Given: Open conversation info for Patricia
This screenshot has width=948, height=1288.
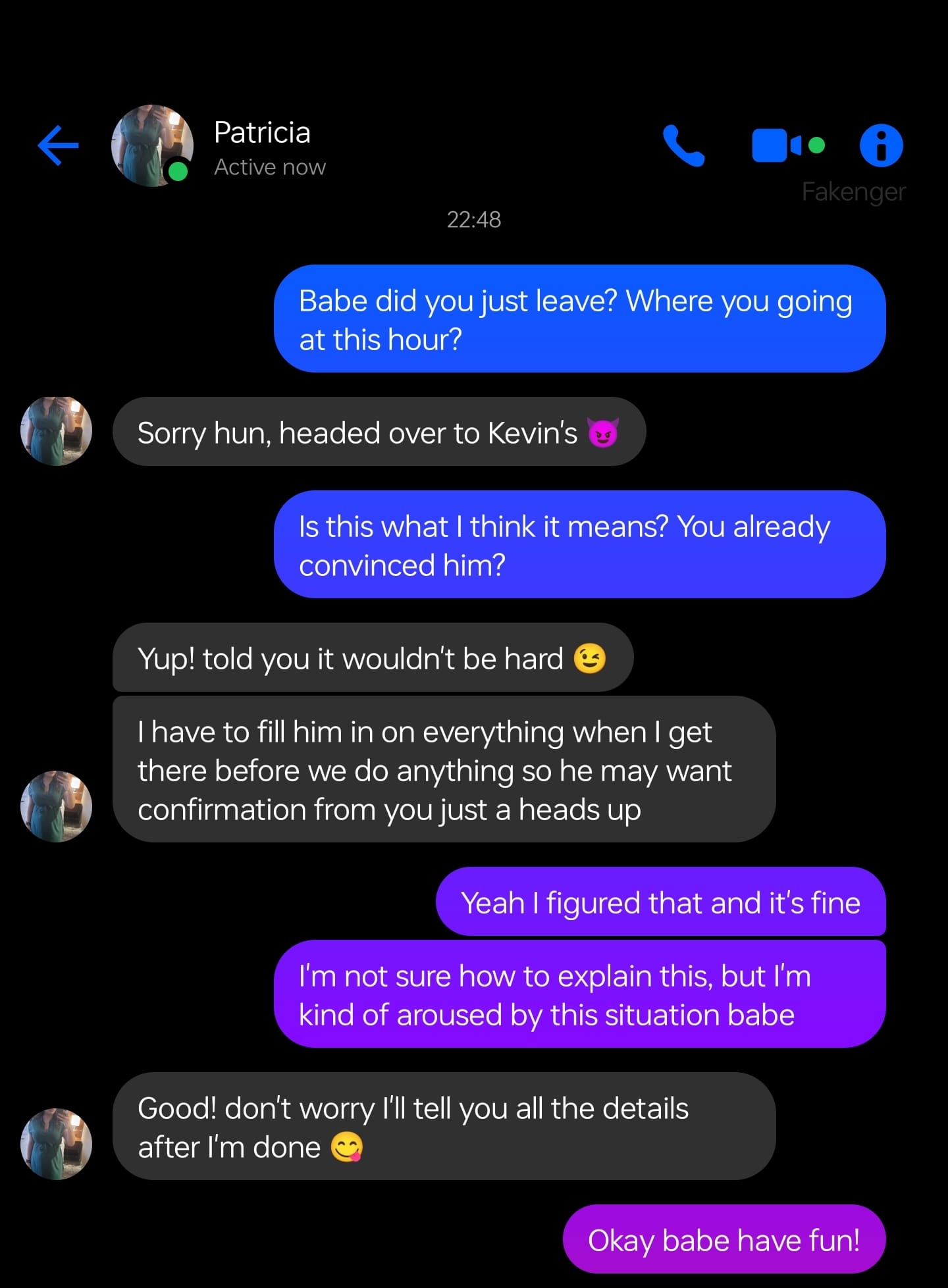Looking at the screenshot, I should 881,145.
